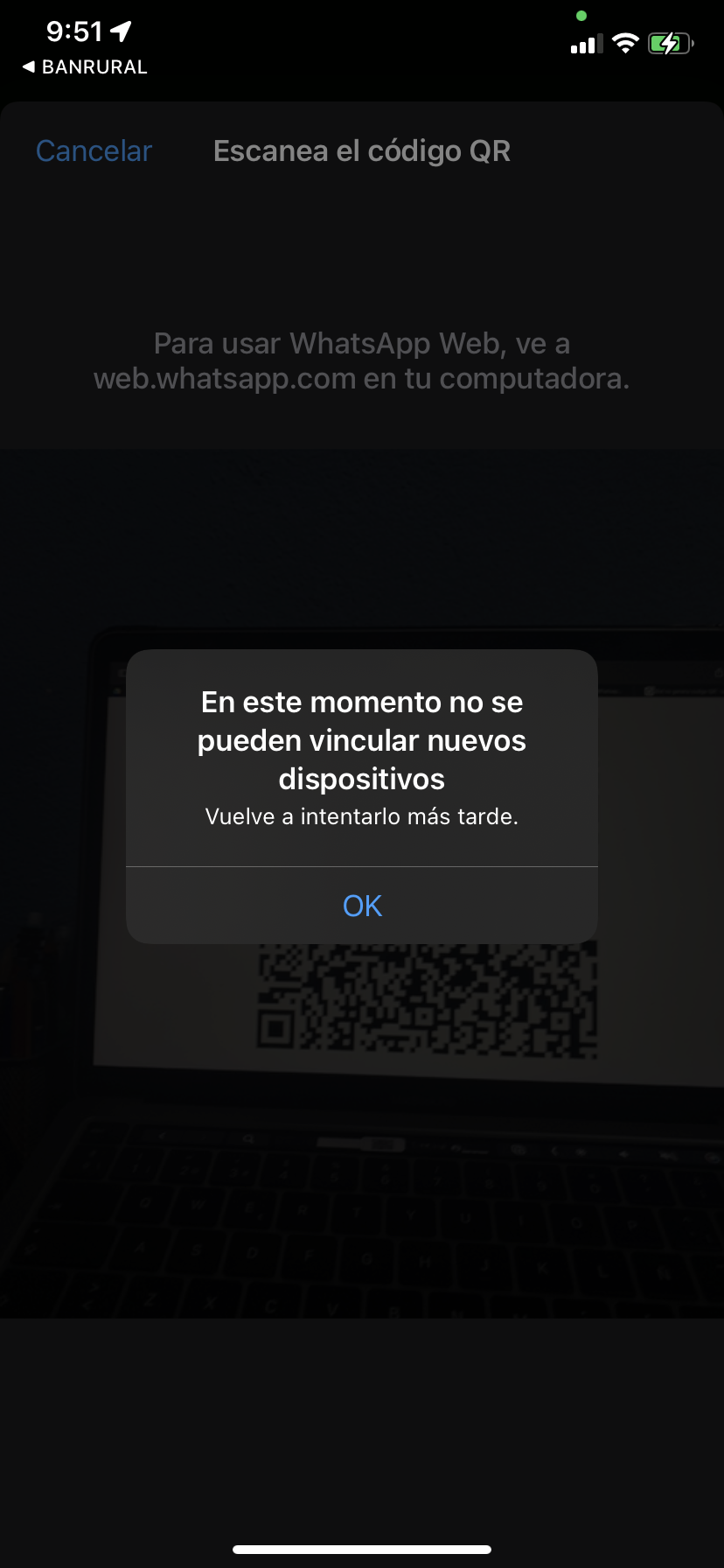This screenshot has width=724, height=1568.
Task: Return to the BANRURAL app
Action: 85,67
